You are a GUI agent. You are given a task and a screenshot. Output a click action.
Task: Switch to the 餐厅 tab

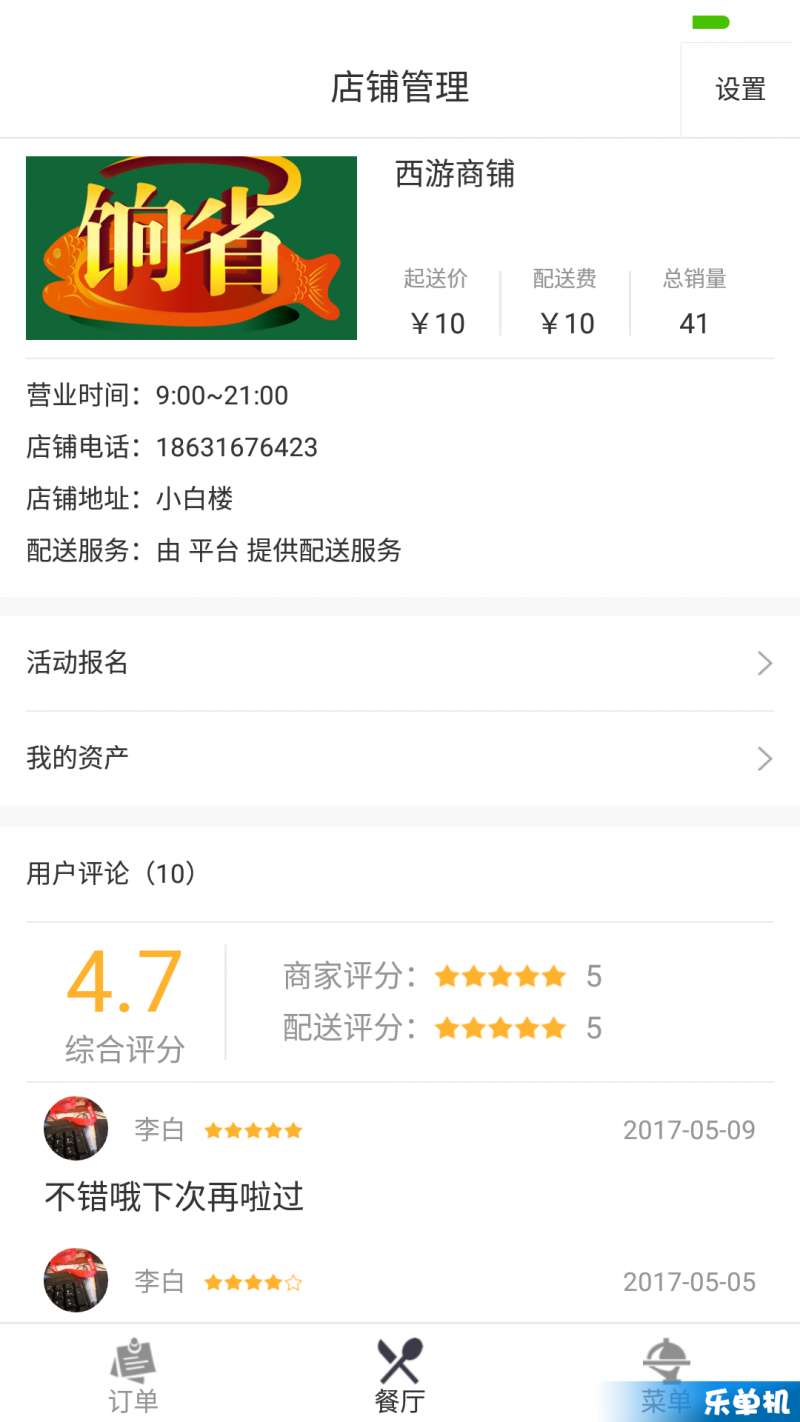tap(400, 1374)
